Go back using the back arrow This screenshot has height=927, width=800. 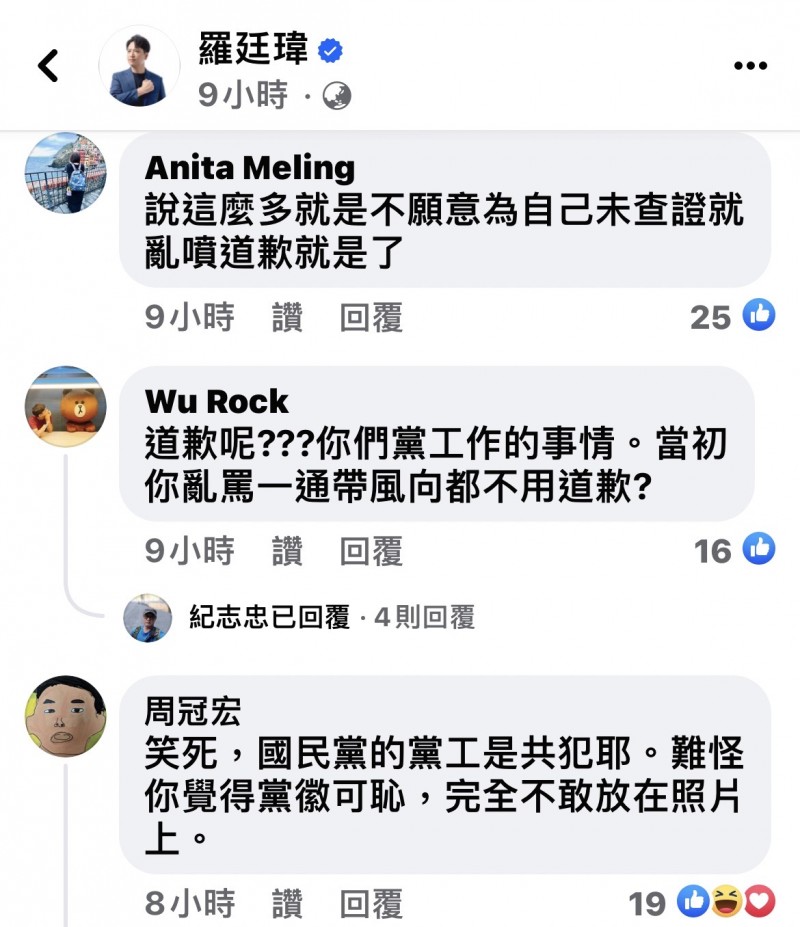point(48,67)
